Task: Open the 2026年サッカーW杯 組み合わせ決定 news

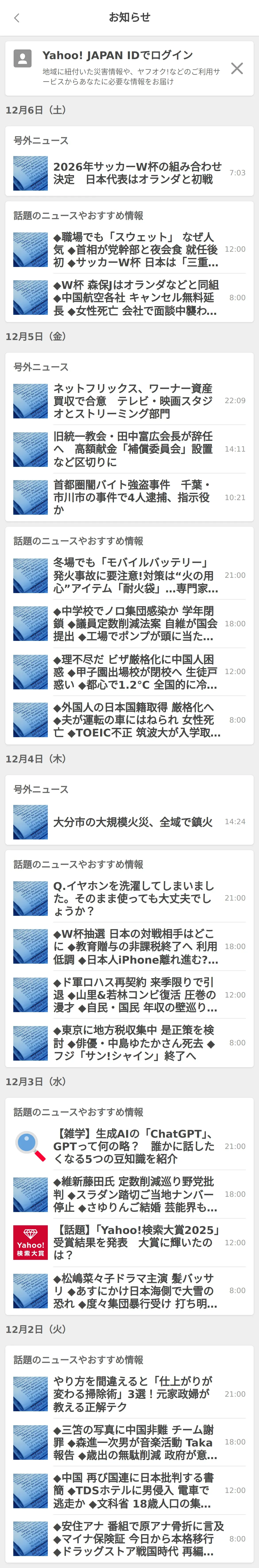Action: click(137, 173)
